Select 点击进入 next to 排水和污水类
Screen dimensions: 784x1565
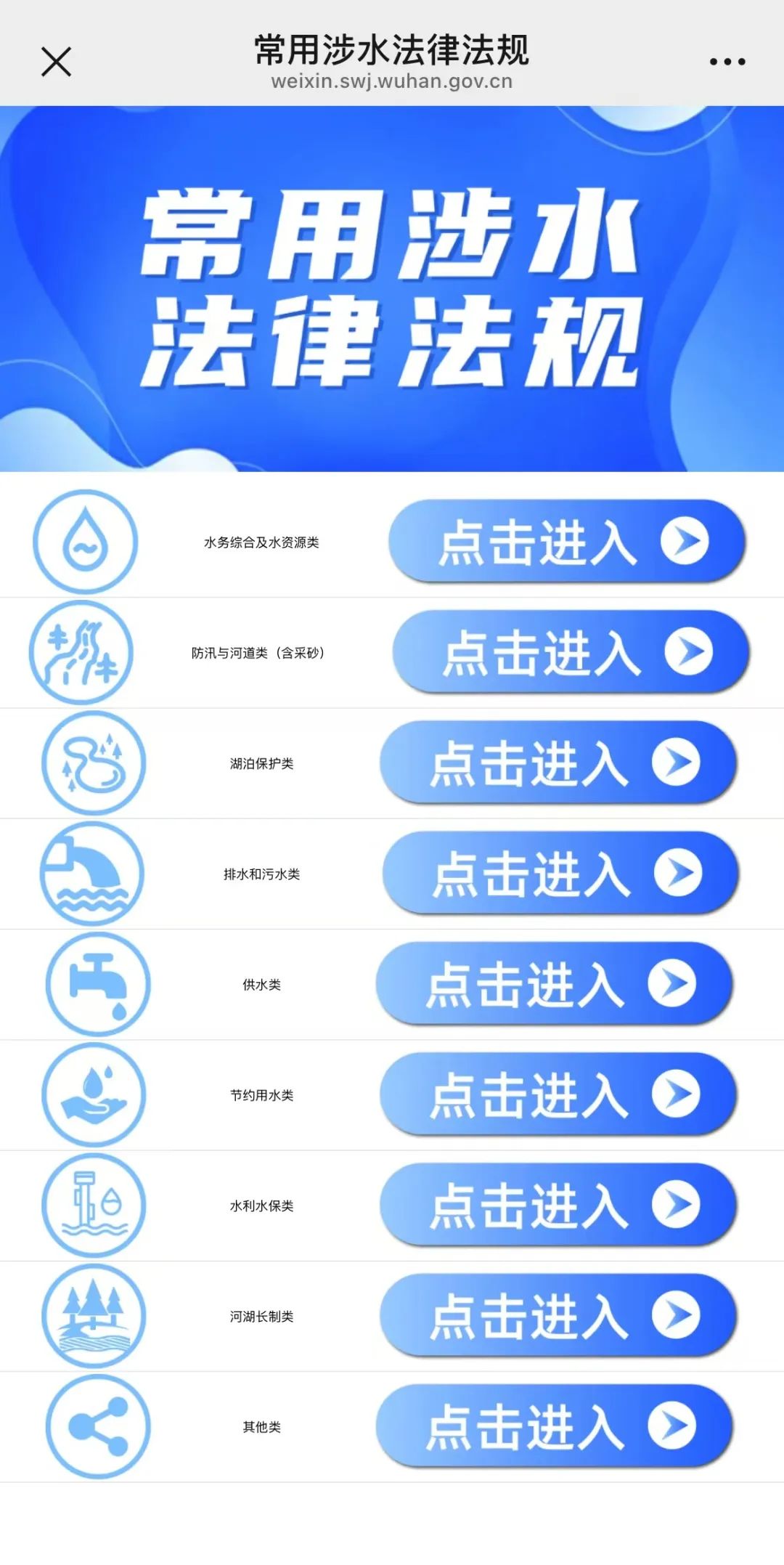(560, 873)
